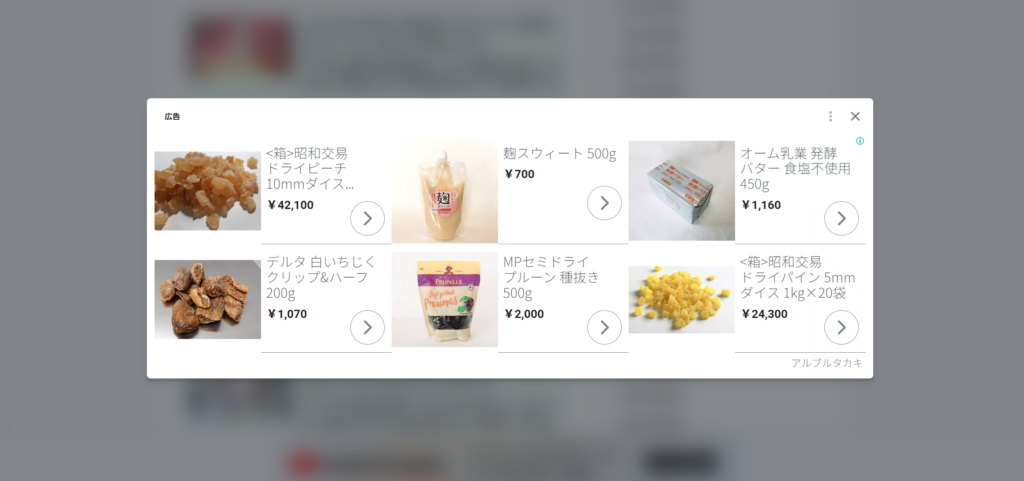Image resolution: width=1024 pixels, height=481 pixels.
Task: Visit the アルプルタカキ advertiser link
Action: [x=826, y=363]
